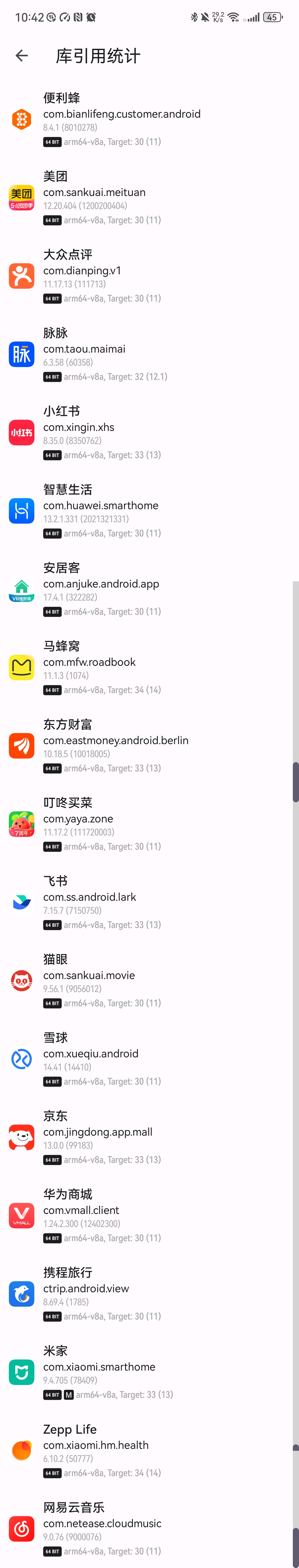Screen dimensions: 299x1568
Task: Tap the 小红书 list item
Action: [x=122, y=433]
